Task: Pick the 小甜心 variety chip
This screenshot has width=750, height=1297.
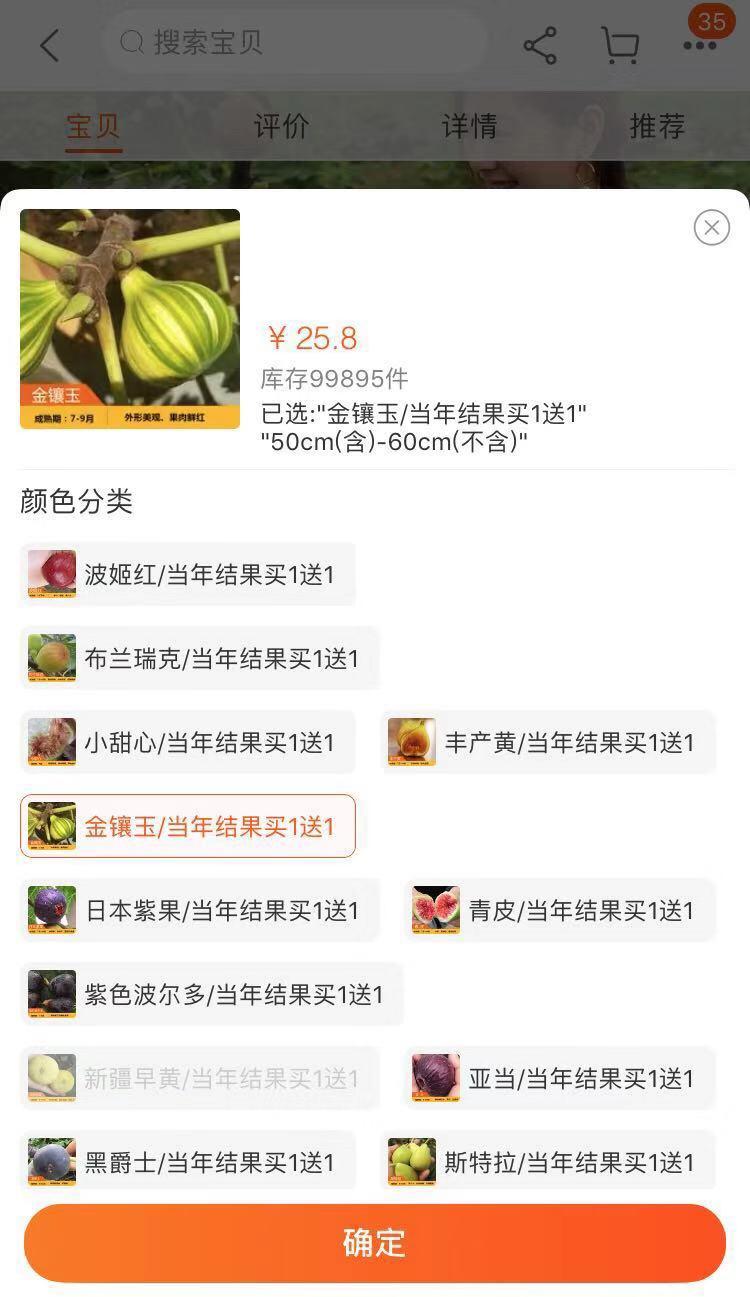Action: pyautogui.click(x=188, y=743)
